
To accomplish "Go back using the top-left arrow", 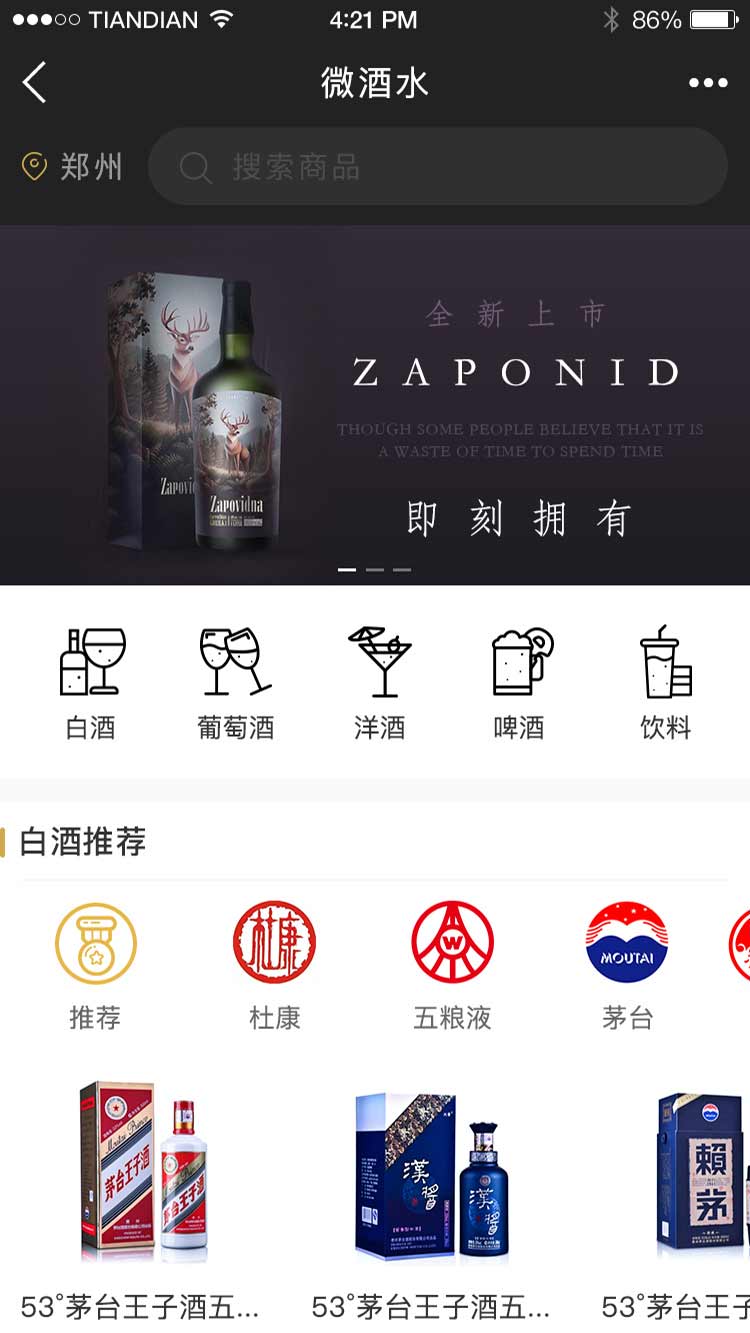I will [x=35, y=82].
